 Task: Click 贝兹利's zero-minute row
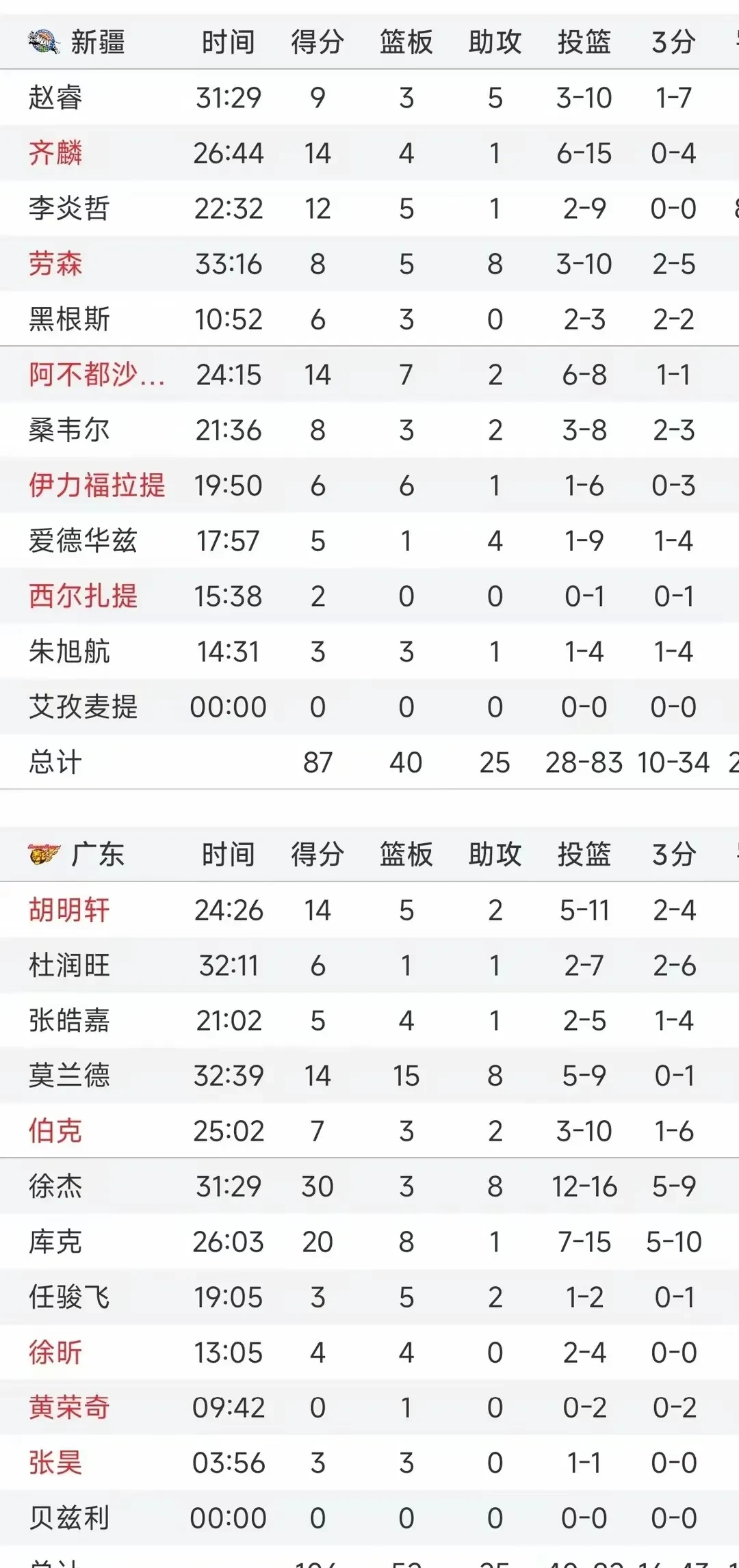[69, 1517]
